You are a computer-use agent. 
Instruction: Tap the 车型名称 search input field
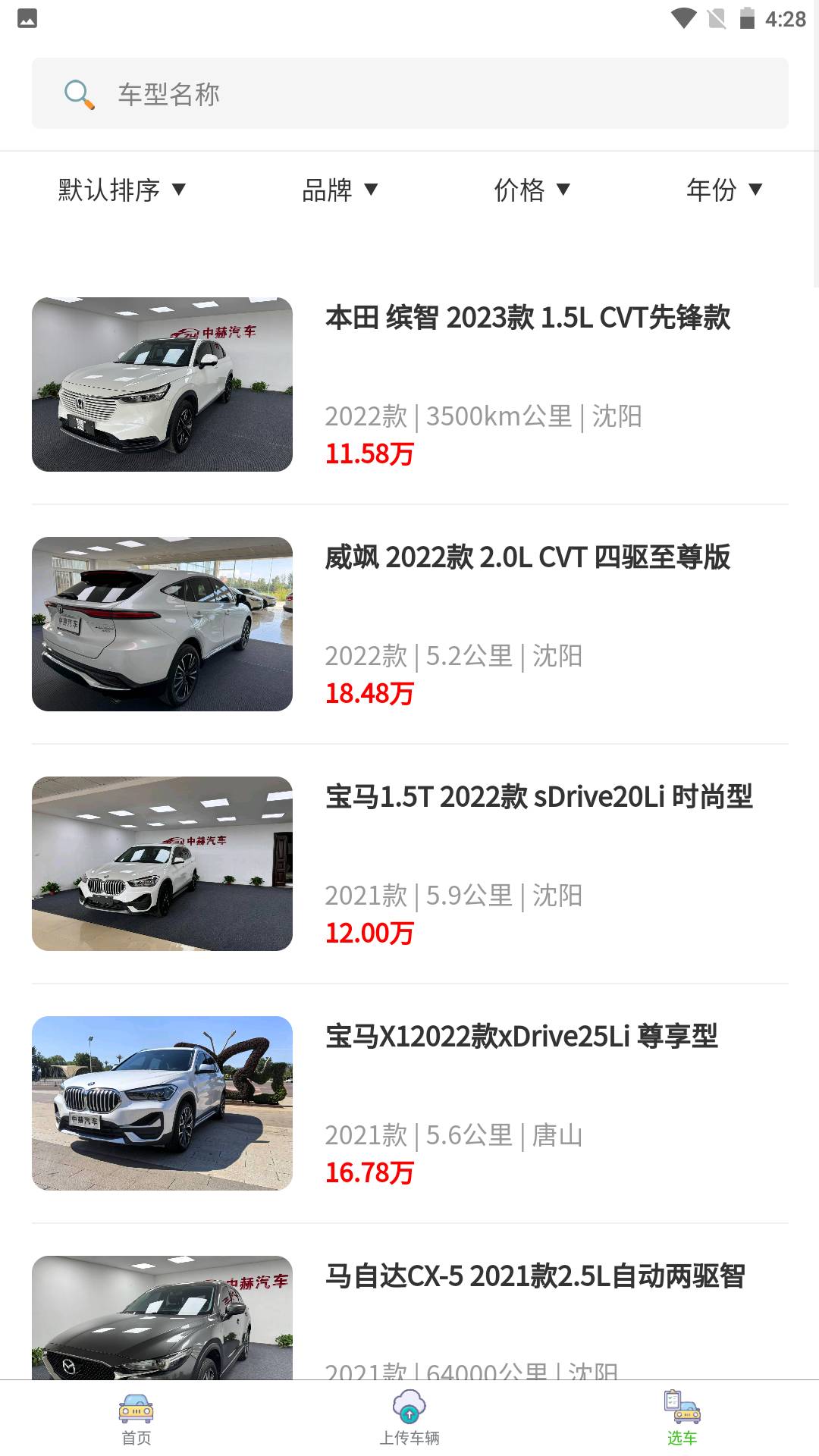303,93
